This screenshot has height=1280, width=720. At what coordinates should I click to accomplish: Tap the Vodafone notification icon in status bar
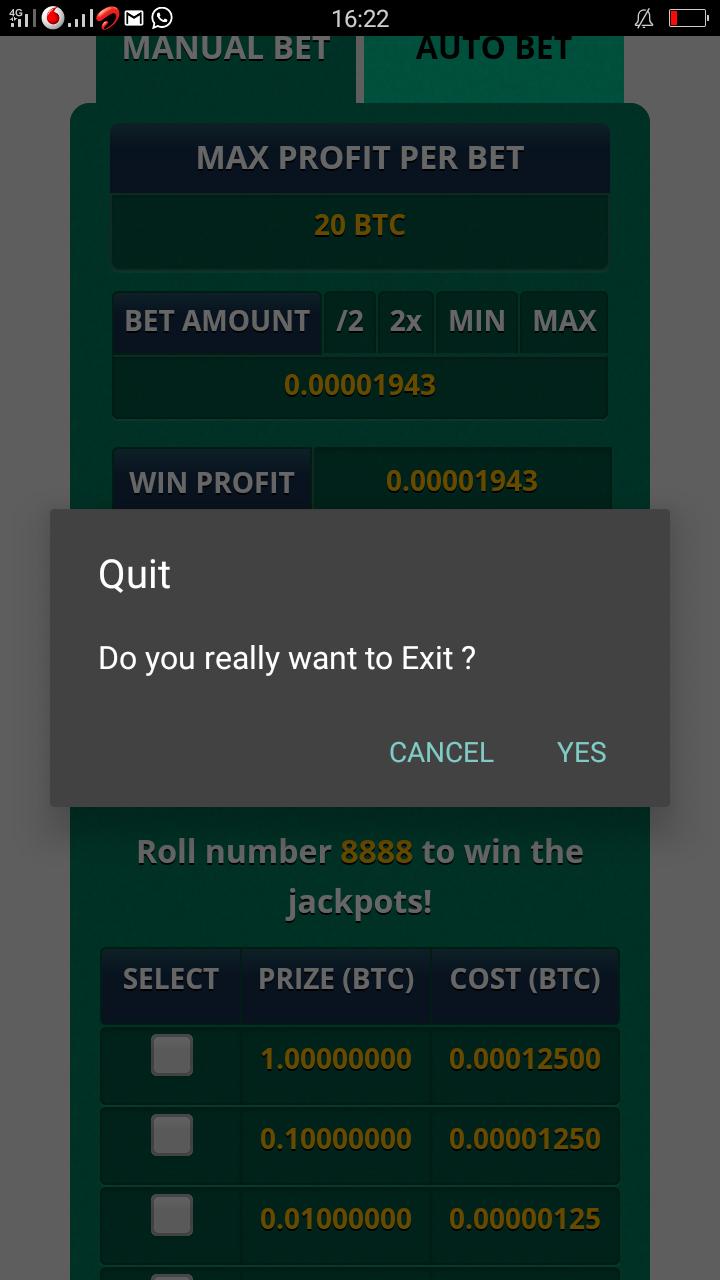click(51, 17)
